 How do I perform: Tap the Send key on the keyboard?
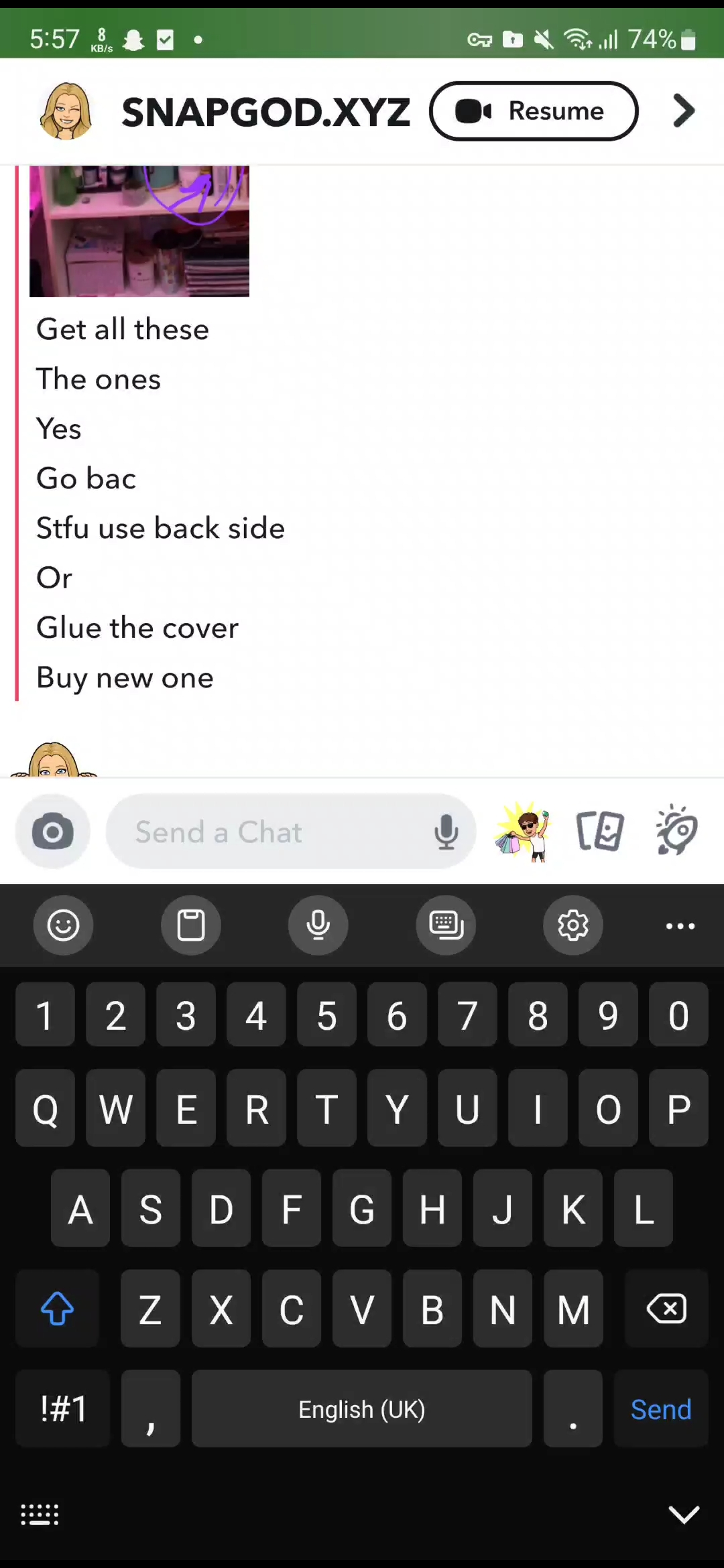click(660, 1409)
